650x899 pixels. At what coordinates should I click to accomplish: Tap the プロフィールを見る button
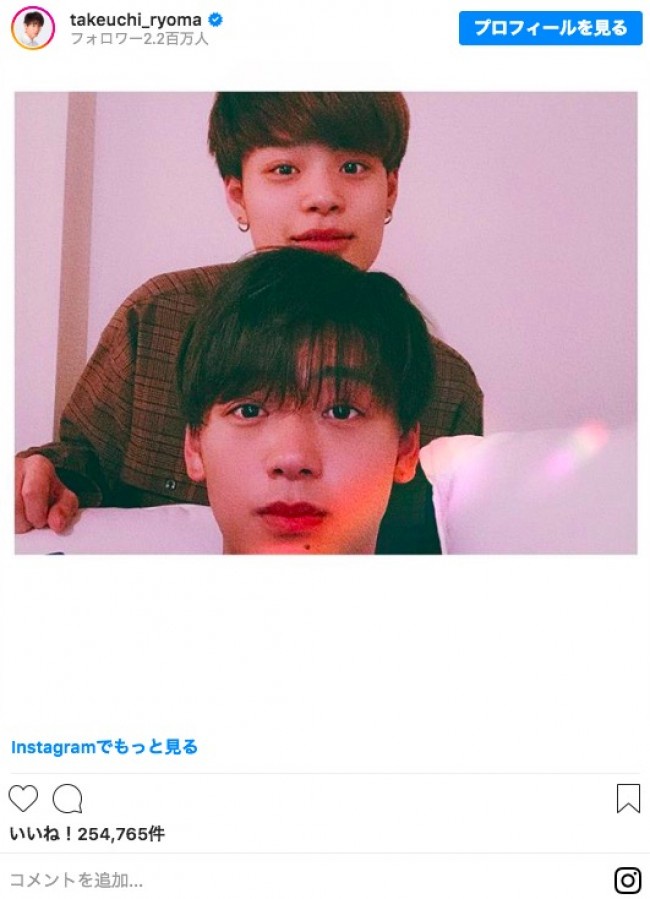(x=550, y=28)
